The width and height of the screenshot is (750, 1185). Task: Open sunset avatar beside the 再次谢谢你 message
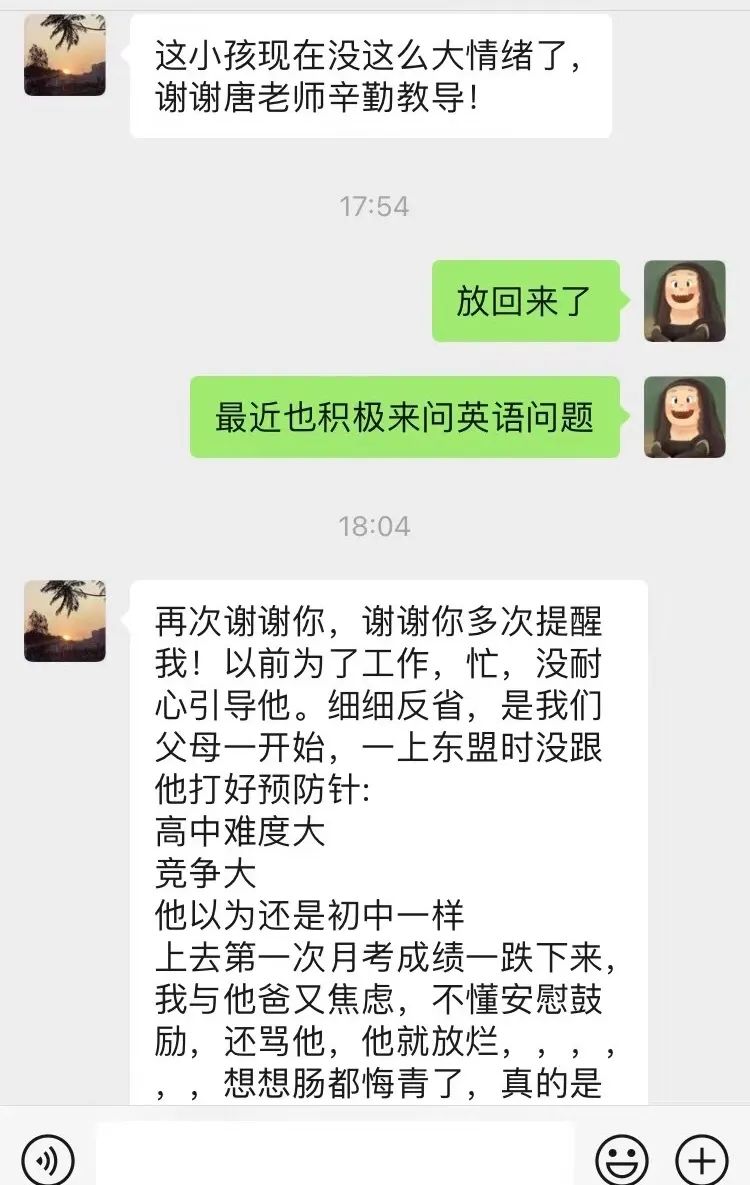[65, 620]
